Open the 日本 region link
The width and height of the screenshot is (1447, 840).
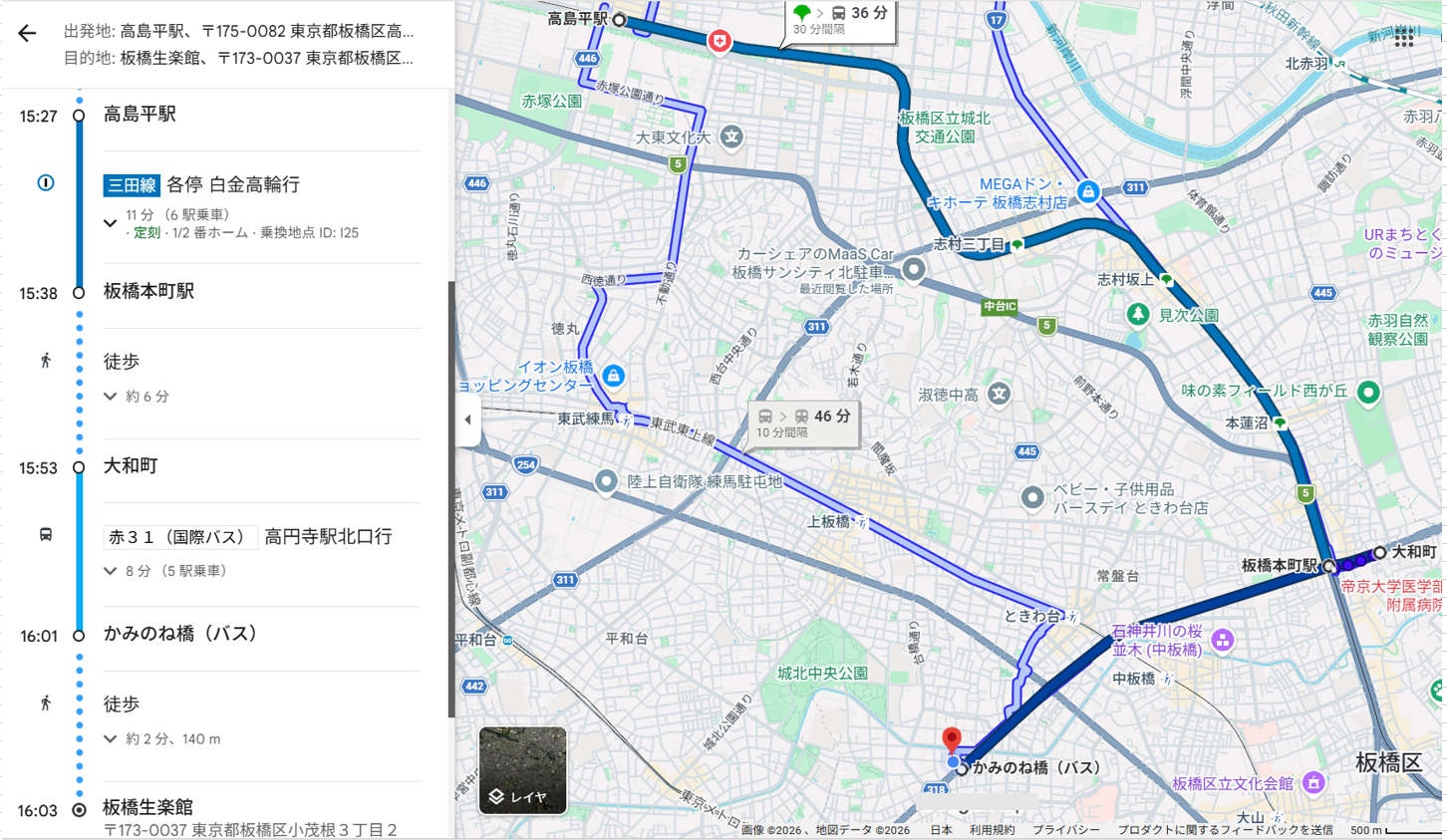[x=941, y=830]
